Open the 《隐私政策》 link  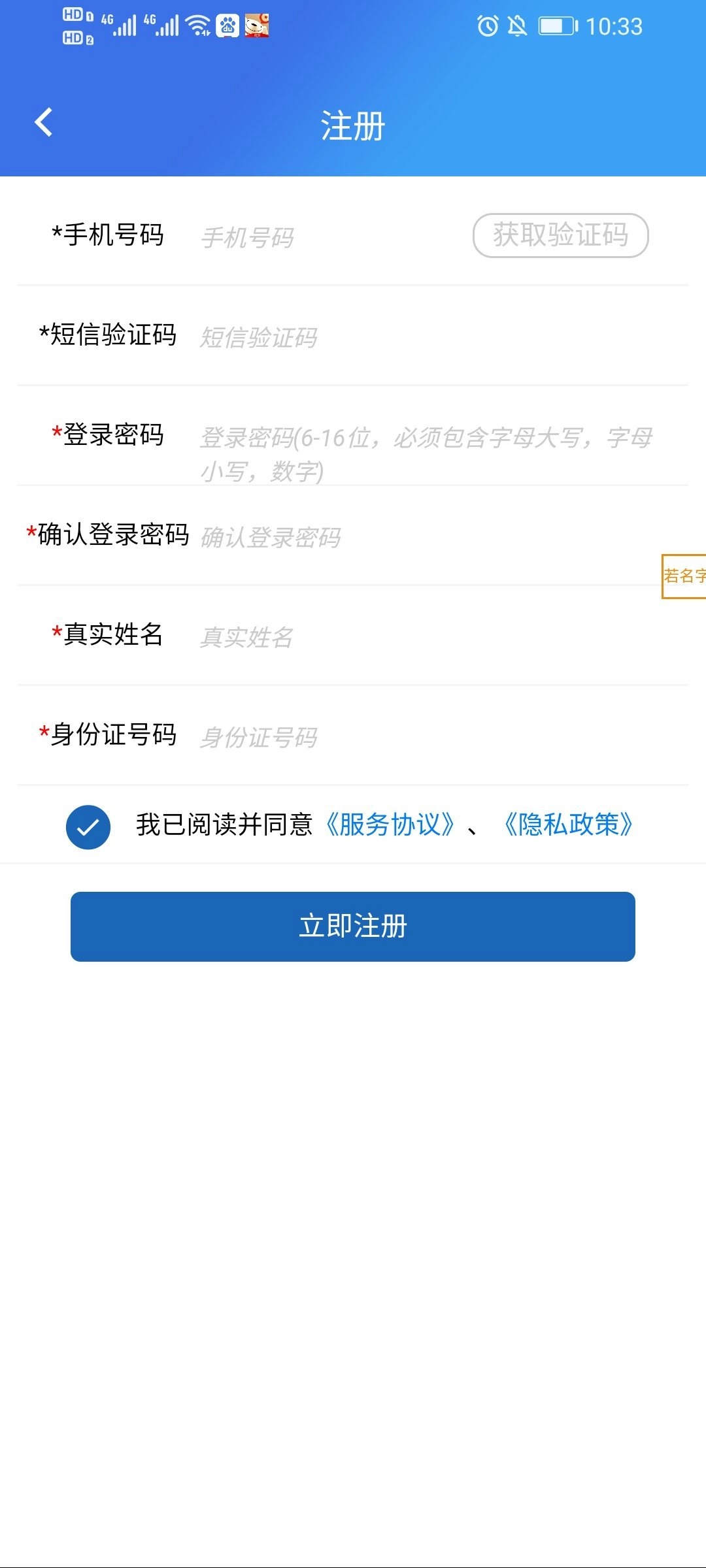(567, 825)
